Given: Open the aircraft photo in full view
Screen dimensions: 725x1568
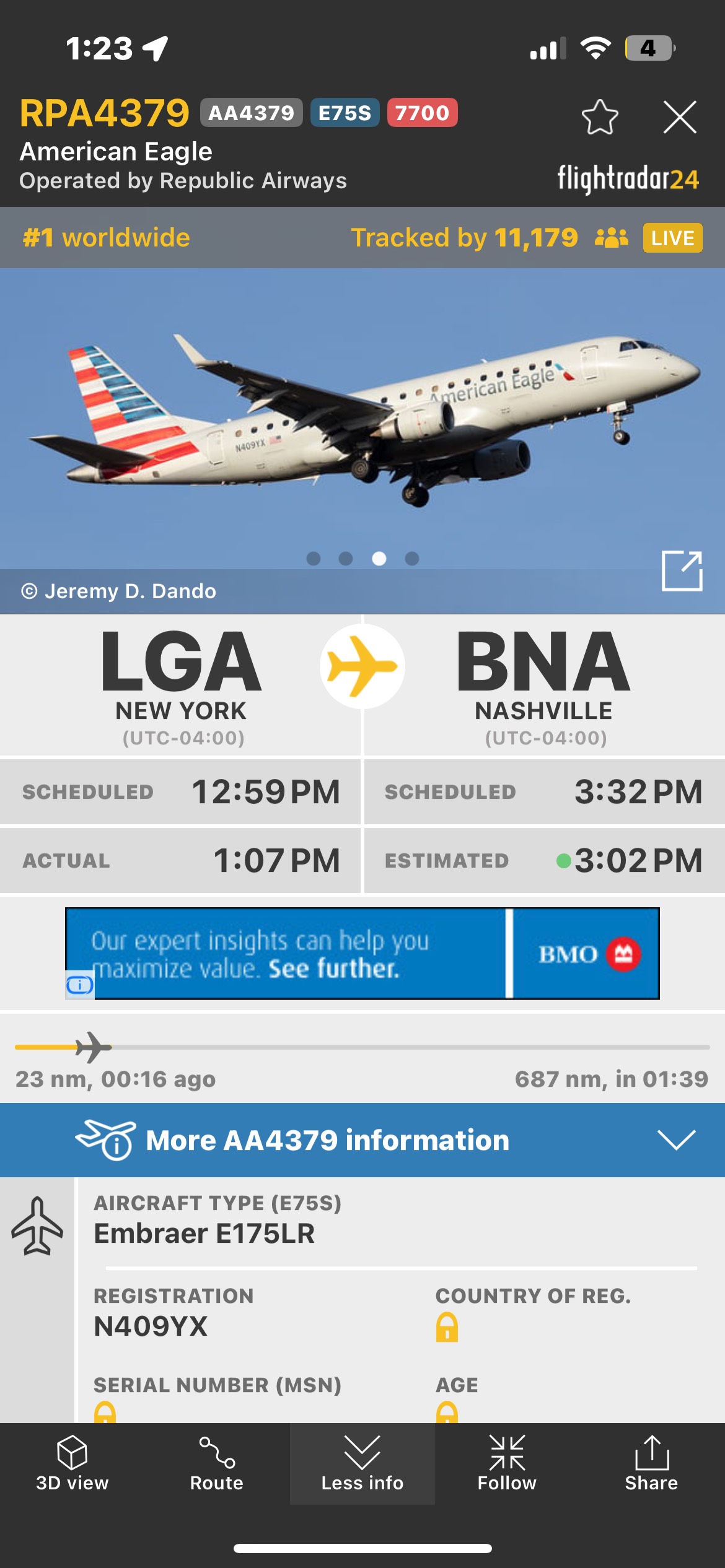Looking at the screenshot, I should pyautogui.click(x=682, y=570).
